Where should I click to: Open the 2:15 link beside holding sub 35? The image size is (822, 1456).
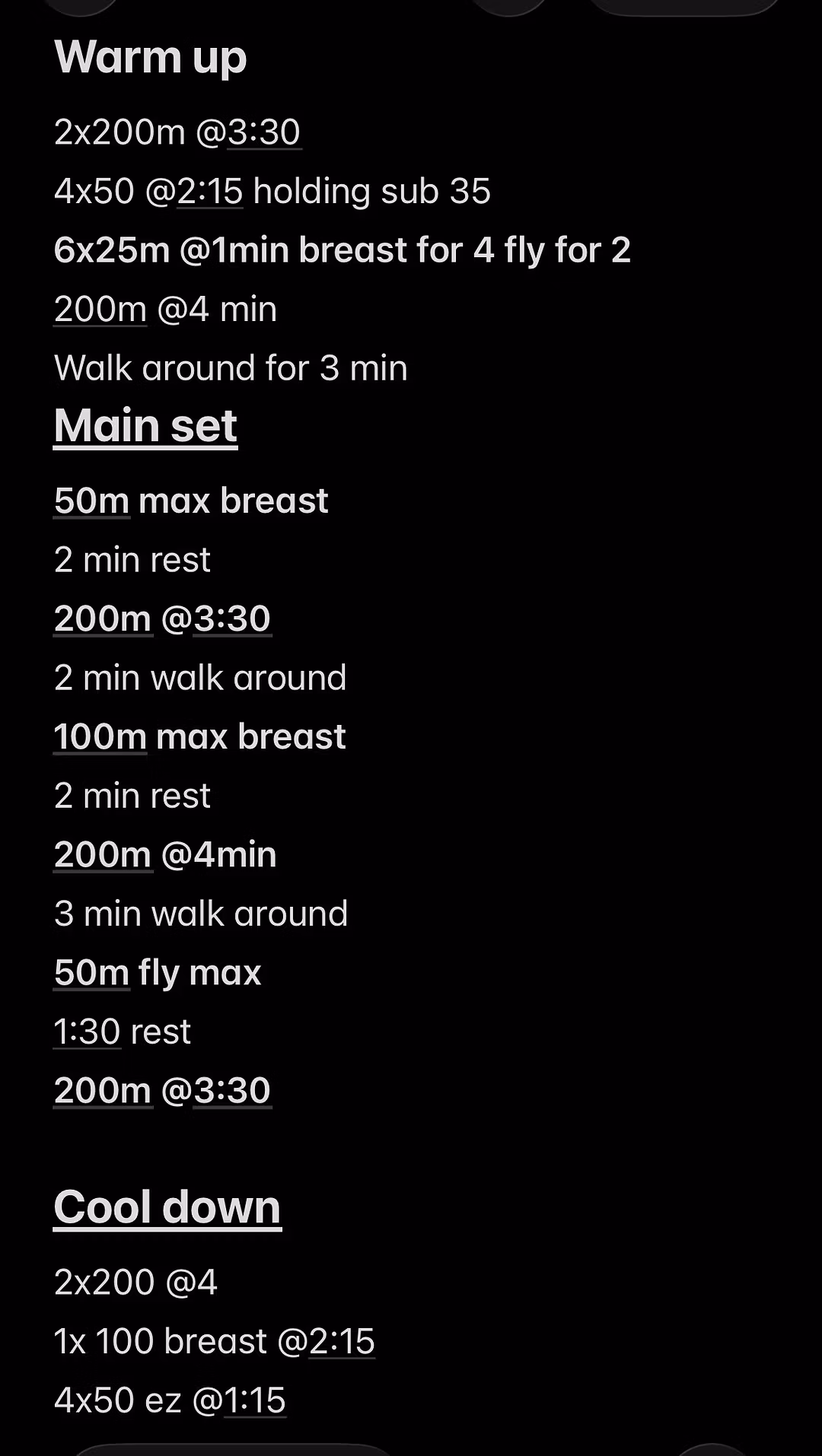[210, 192]
